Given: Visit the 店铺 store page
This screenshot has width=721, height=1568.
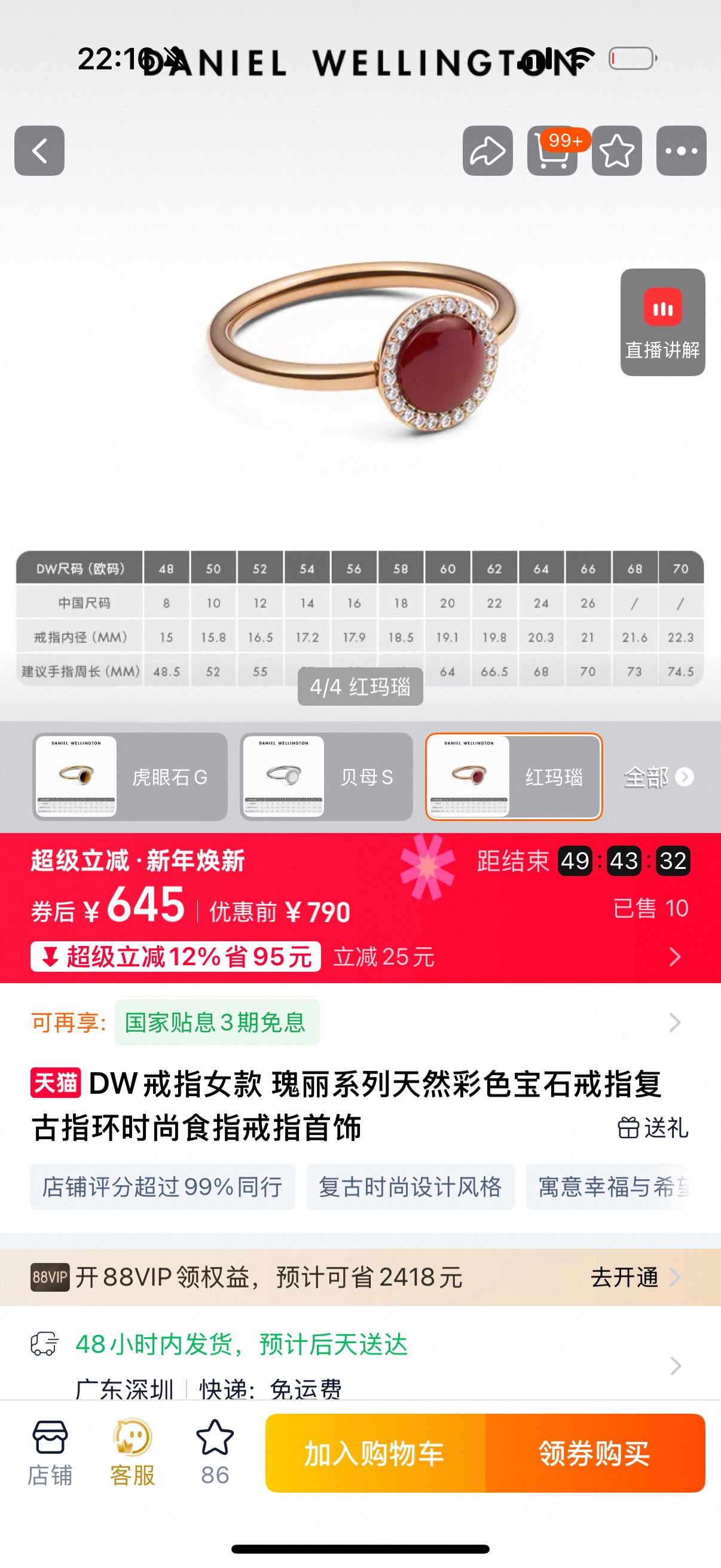Looking at the screenshot, I should [x=50, y=1453].
